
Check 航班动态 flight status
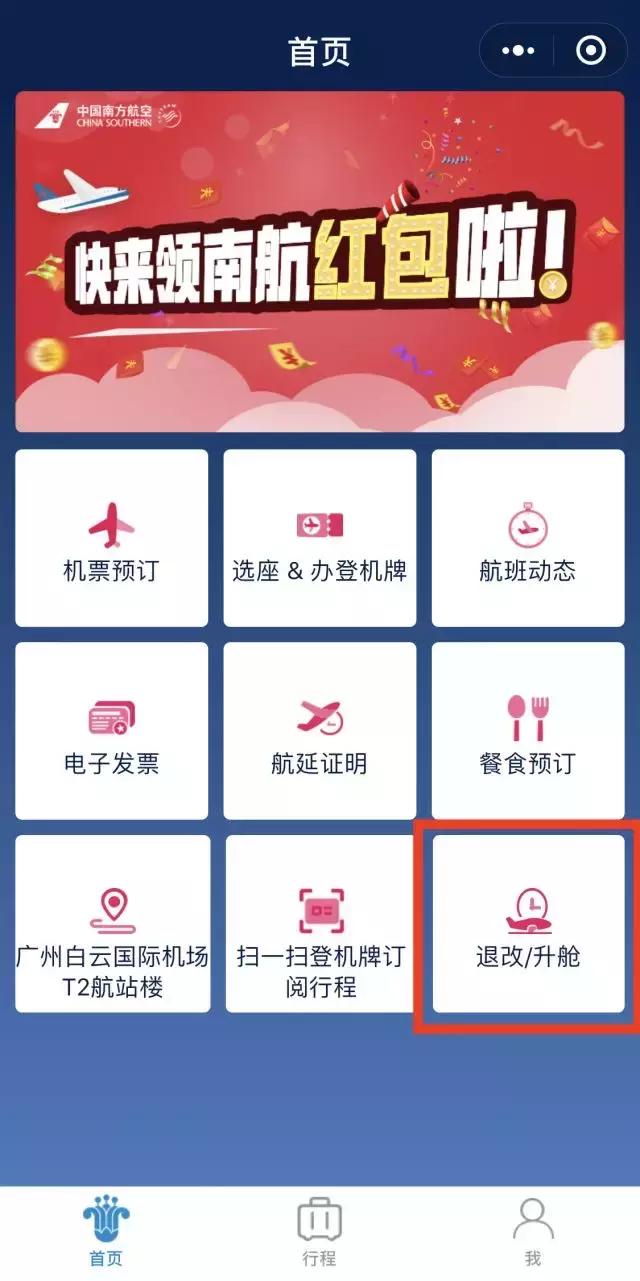point(528,538)
